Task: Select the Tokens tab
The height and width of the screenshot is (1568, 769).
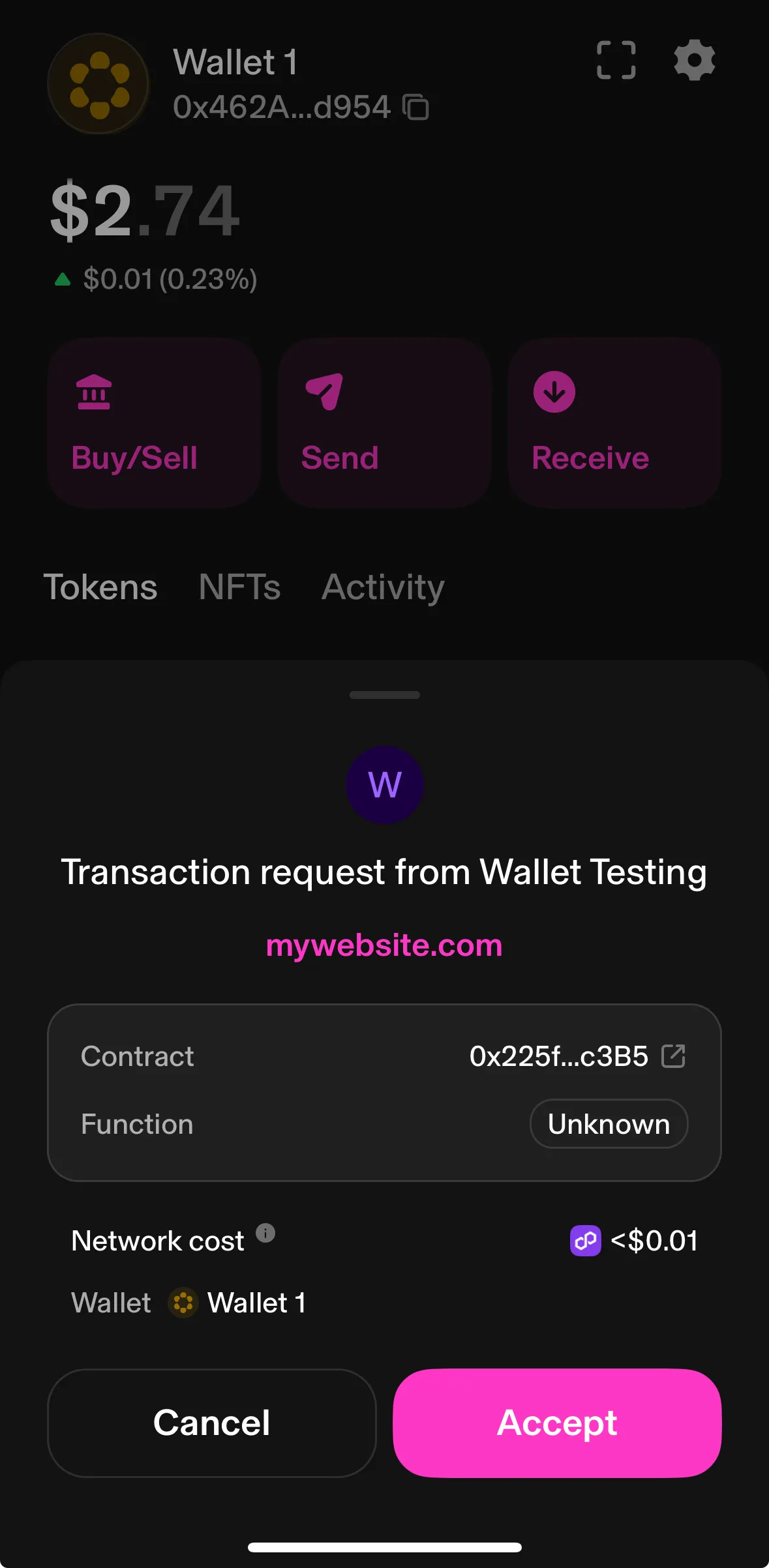Action: (x=100, y=587)
